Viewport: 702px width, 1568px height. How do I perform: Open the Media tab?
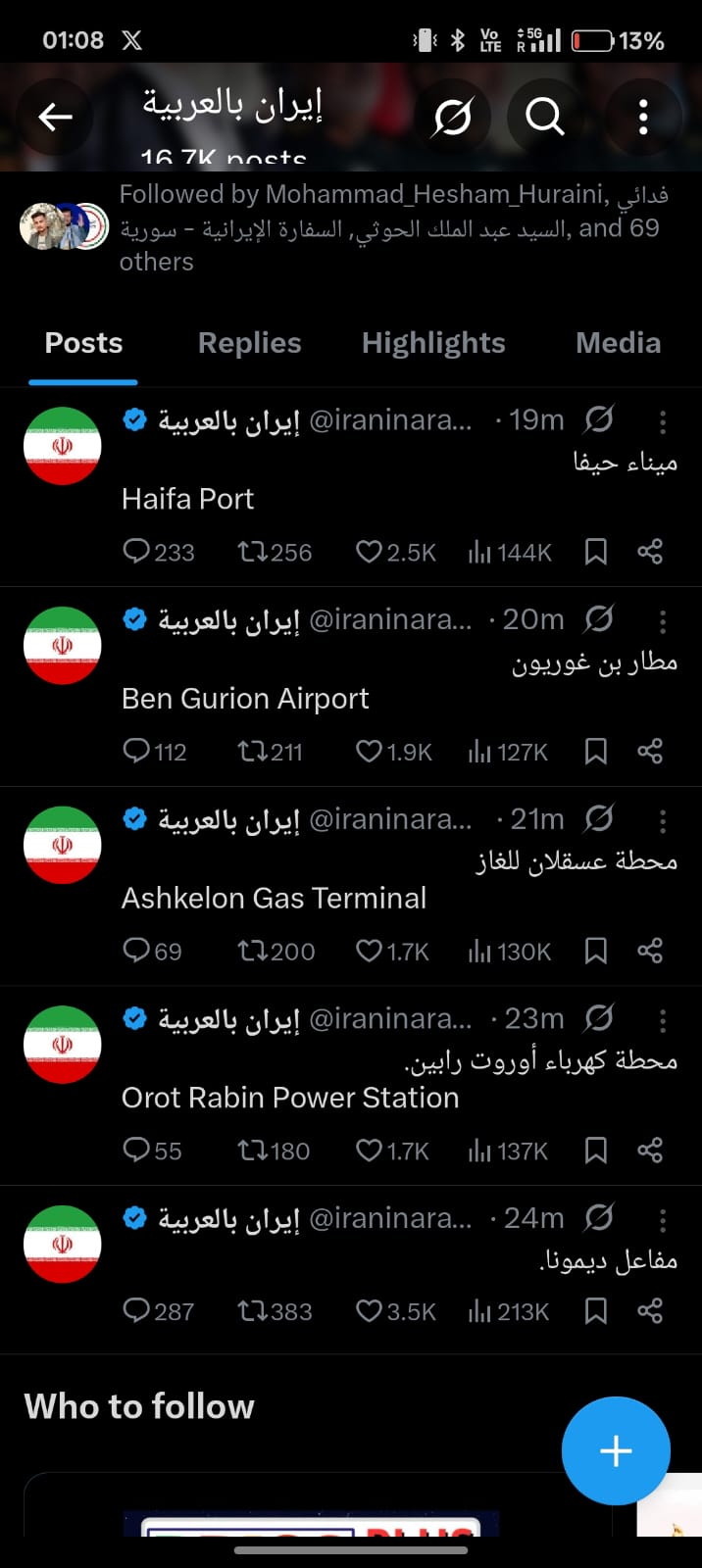click(618, 343)
